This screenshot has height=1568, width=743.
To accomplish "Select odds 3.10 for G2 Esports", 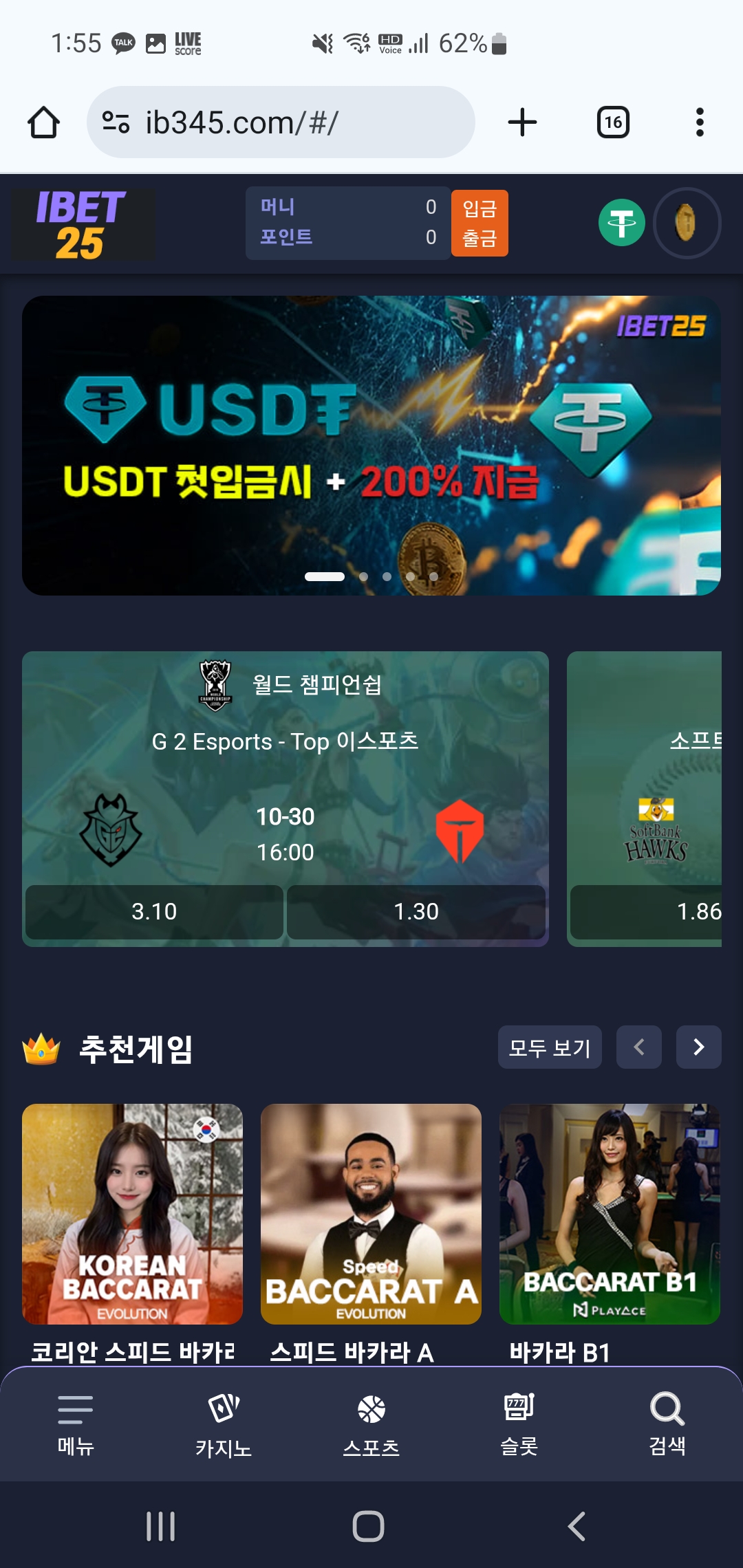I will click(154, 911).
